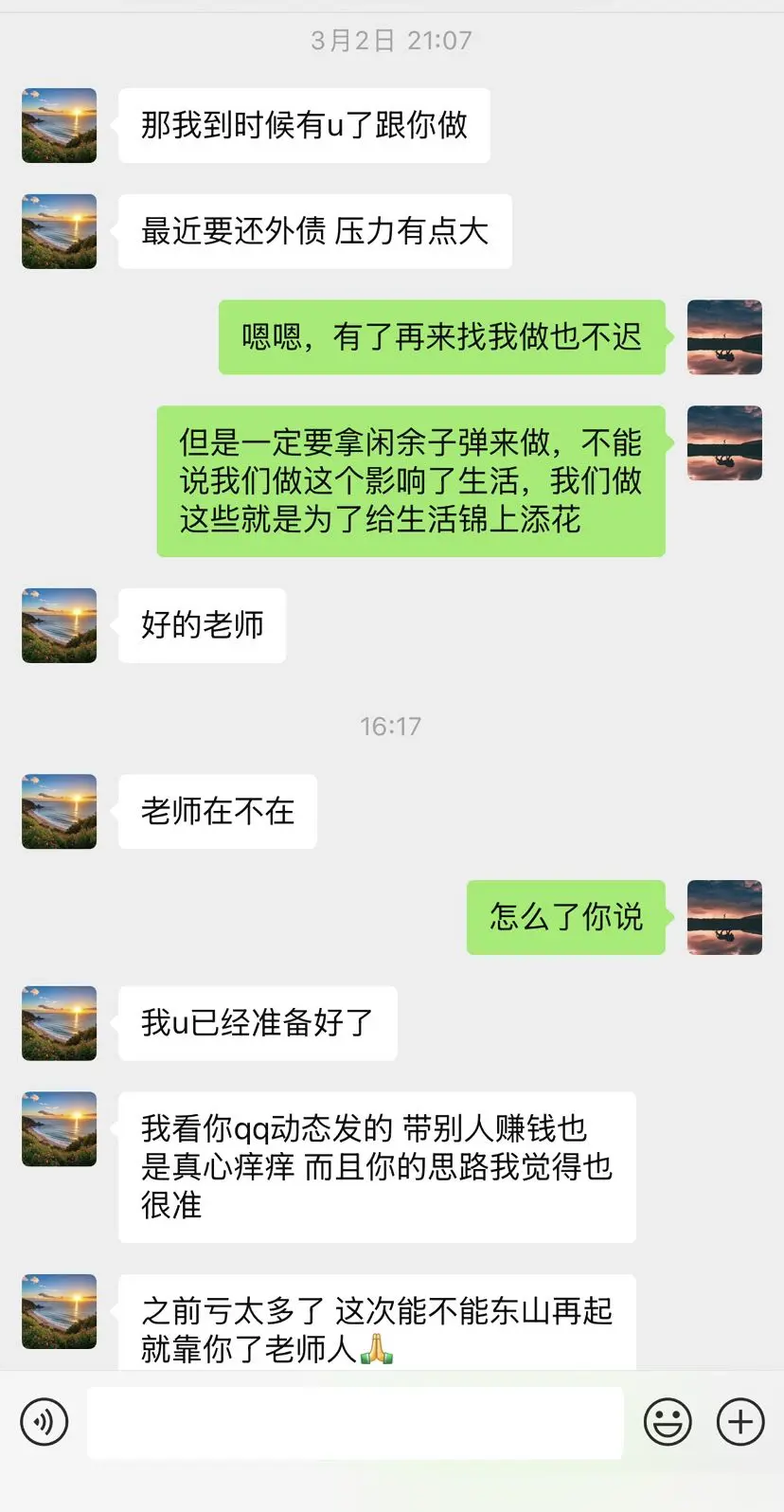Screen dimensions: 784x1512
Task: Click your sunset avatar beside 怎么了你说
Action: click(724, 918)
